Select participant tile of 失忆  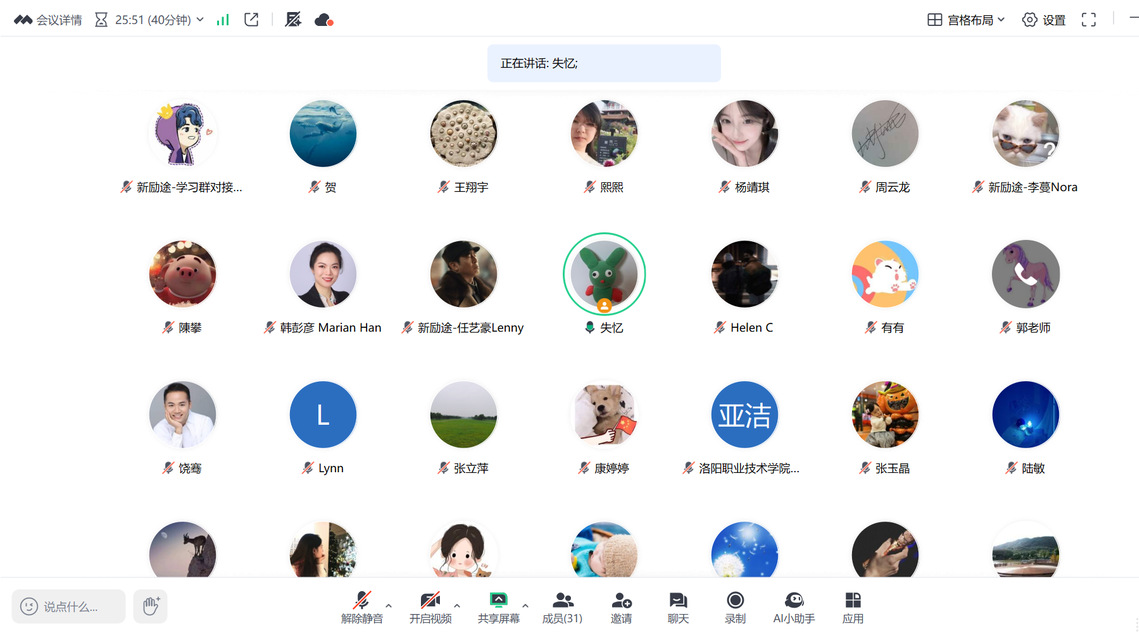pyautogui.click(x=604, y=274)
